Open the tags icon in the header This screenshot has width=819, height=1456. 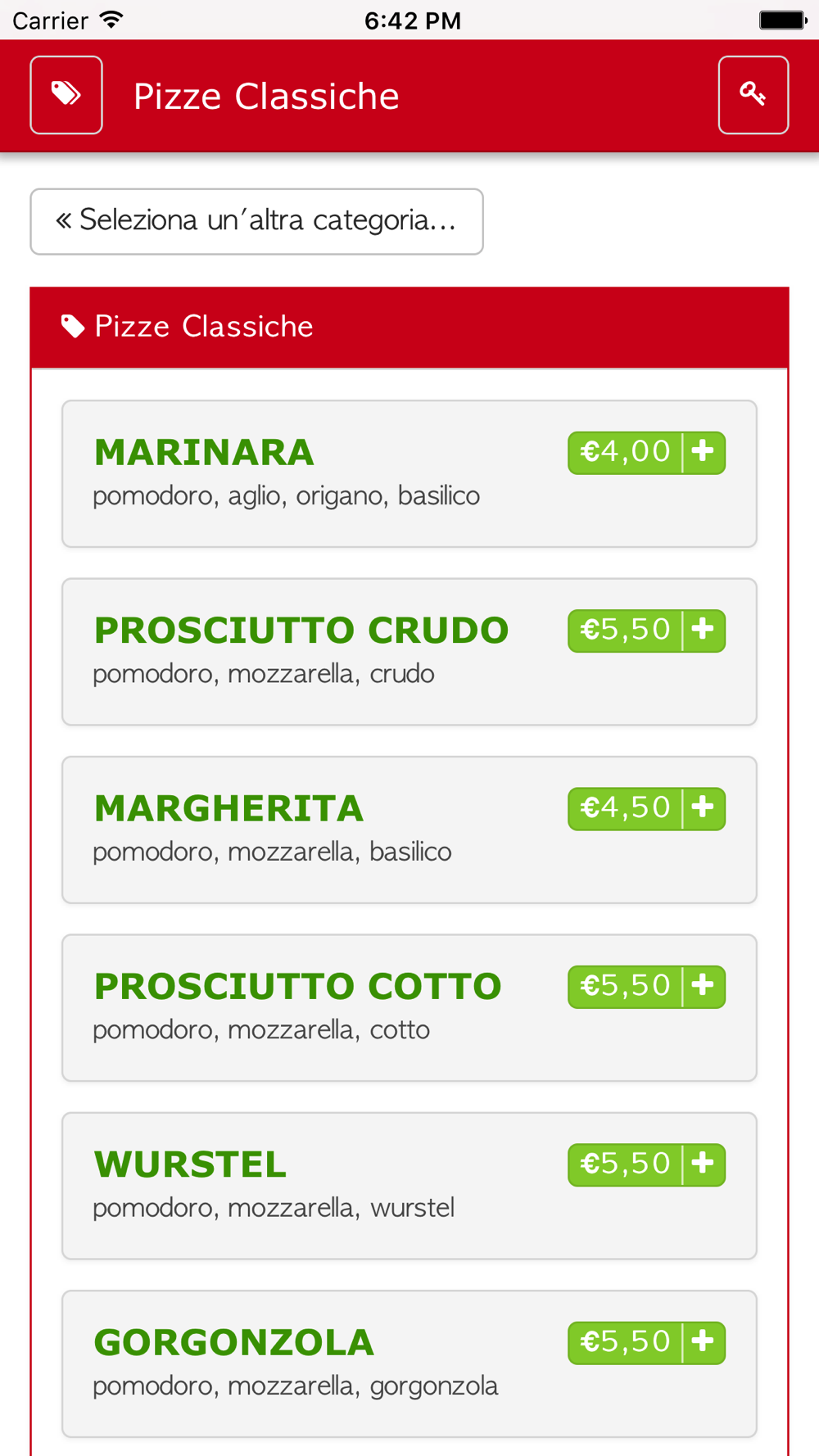coord(66,95)
